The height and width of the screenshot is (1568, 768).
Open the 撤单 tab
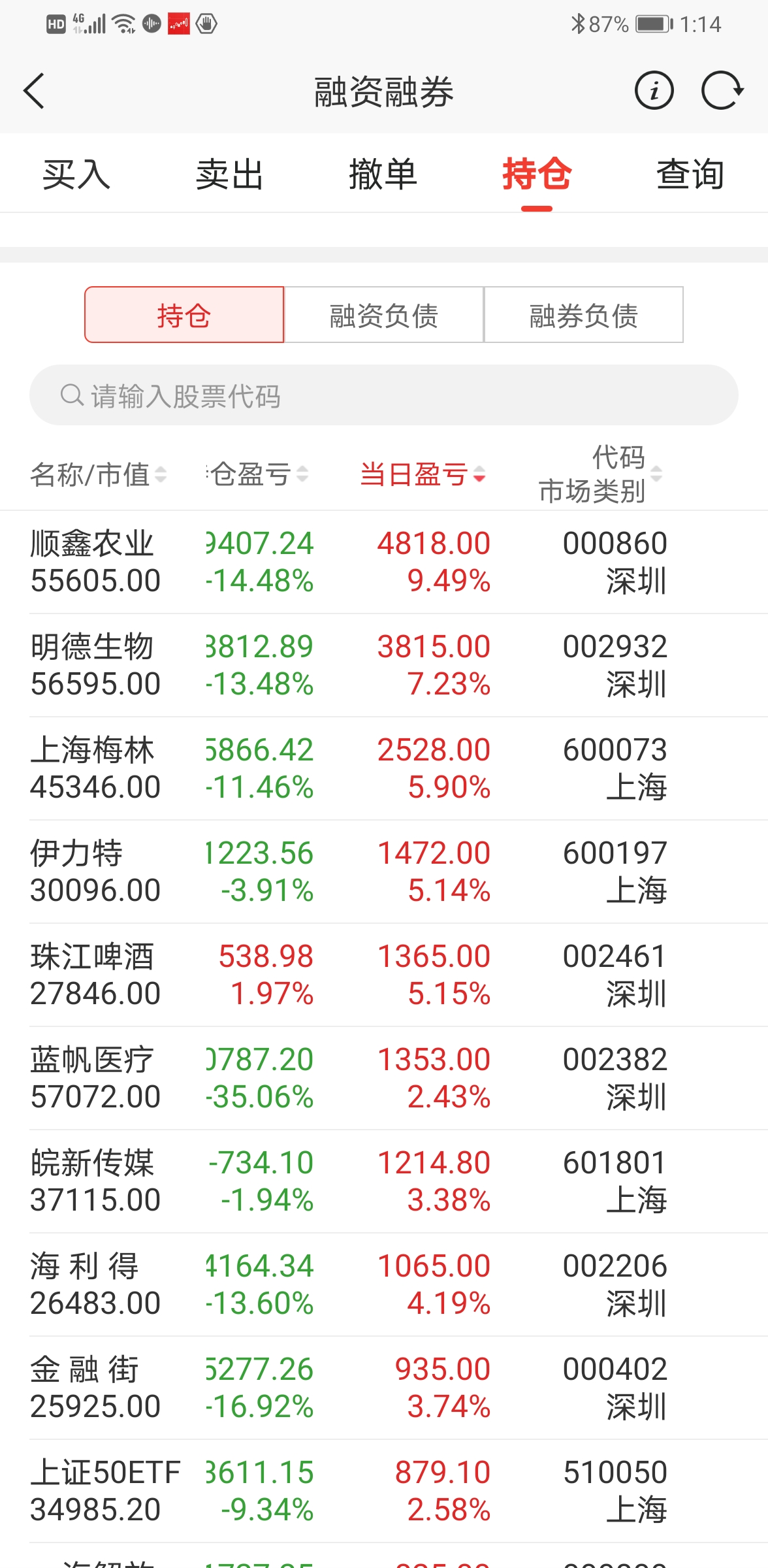[x=383, y=174]
